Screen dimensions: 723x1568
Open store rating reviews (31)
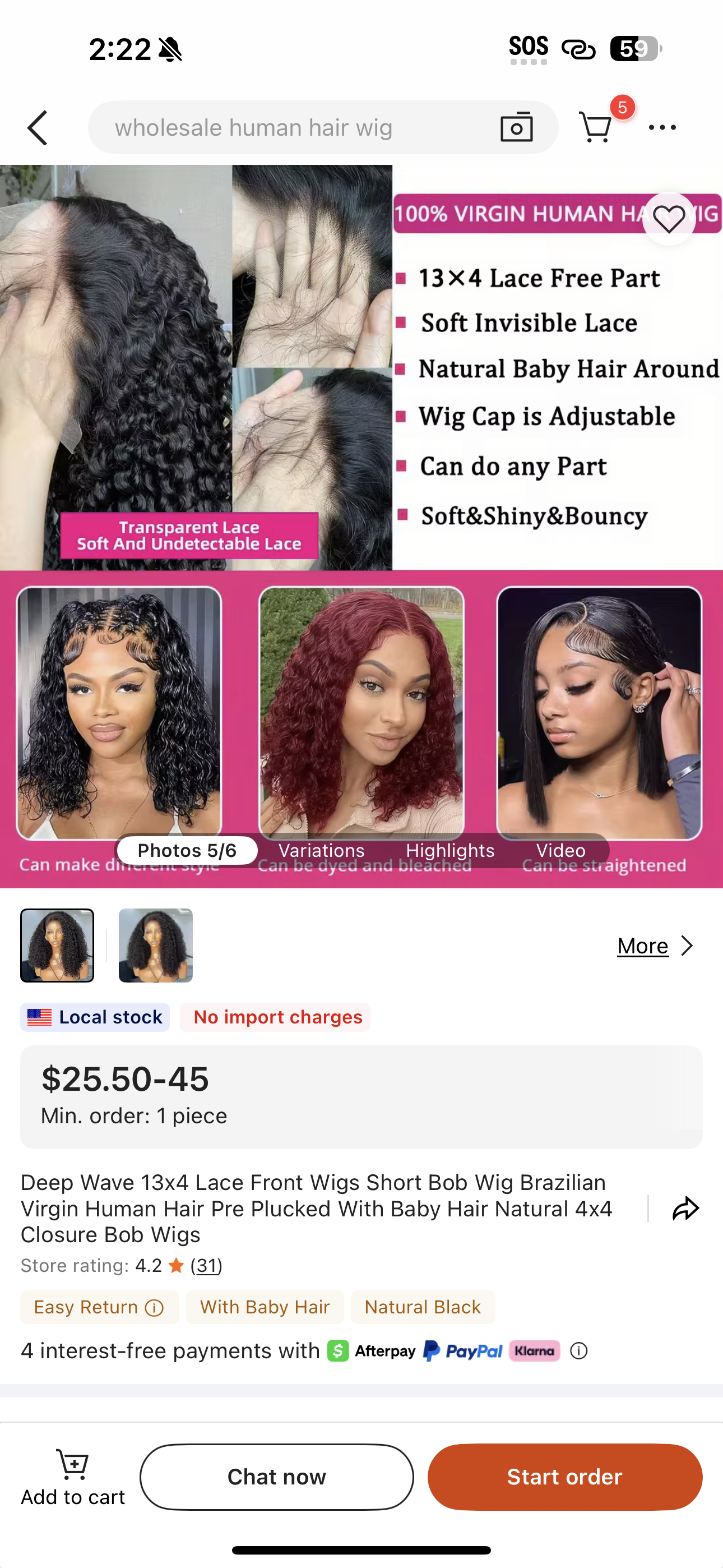point(206,1266)
